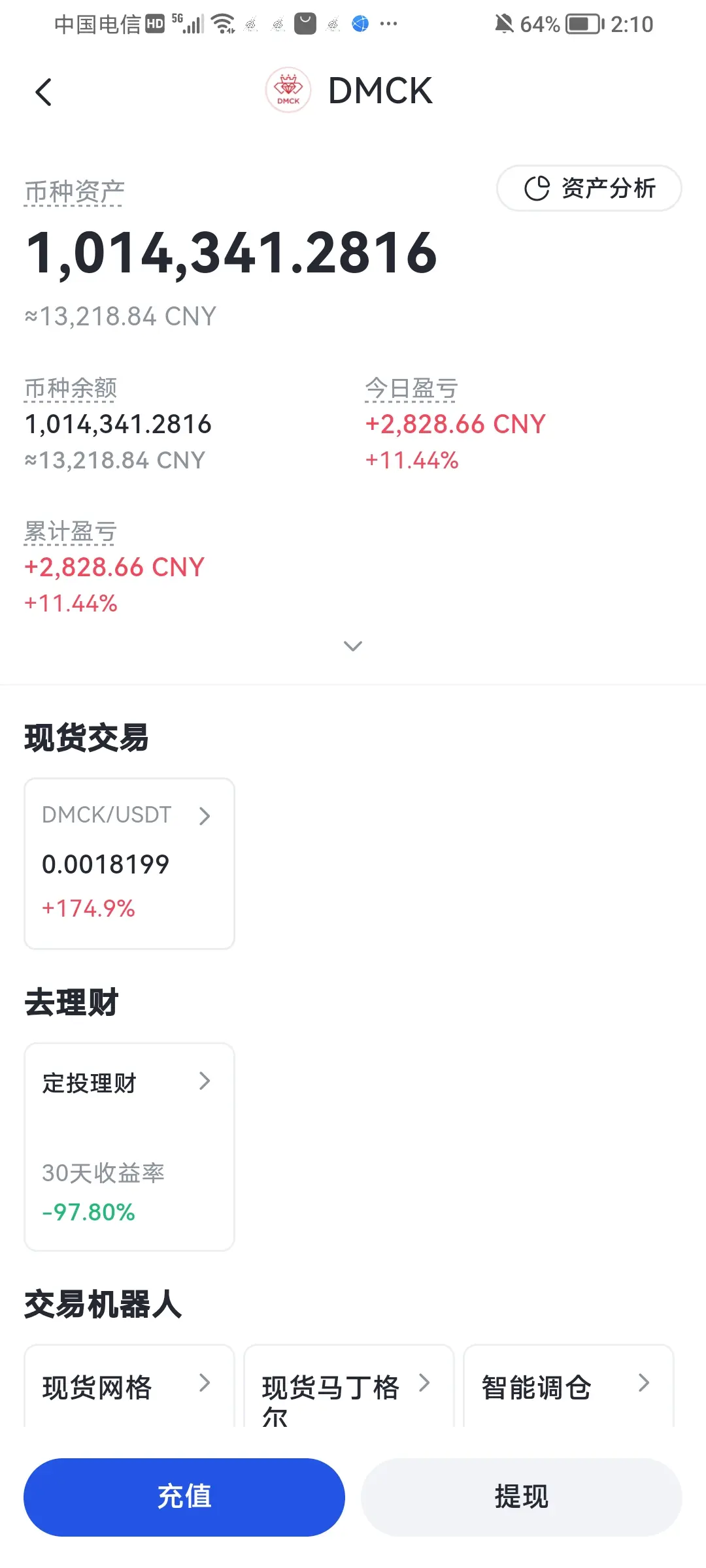
Task: Expand more details with the down chevron
Action: (x=353, y=646)
